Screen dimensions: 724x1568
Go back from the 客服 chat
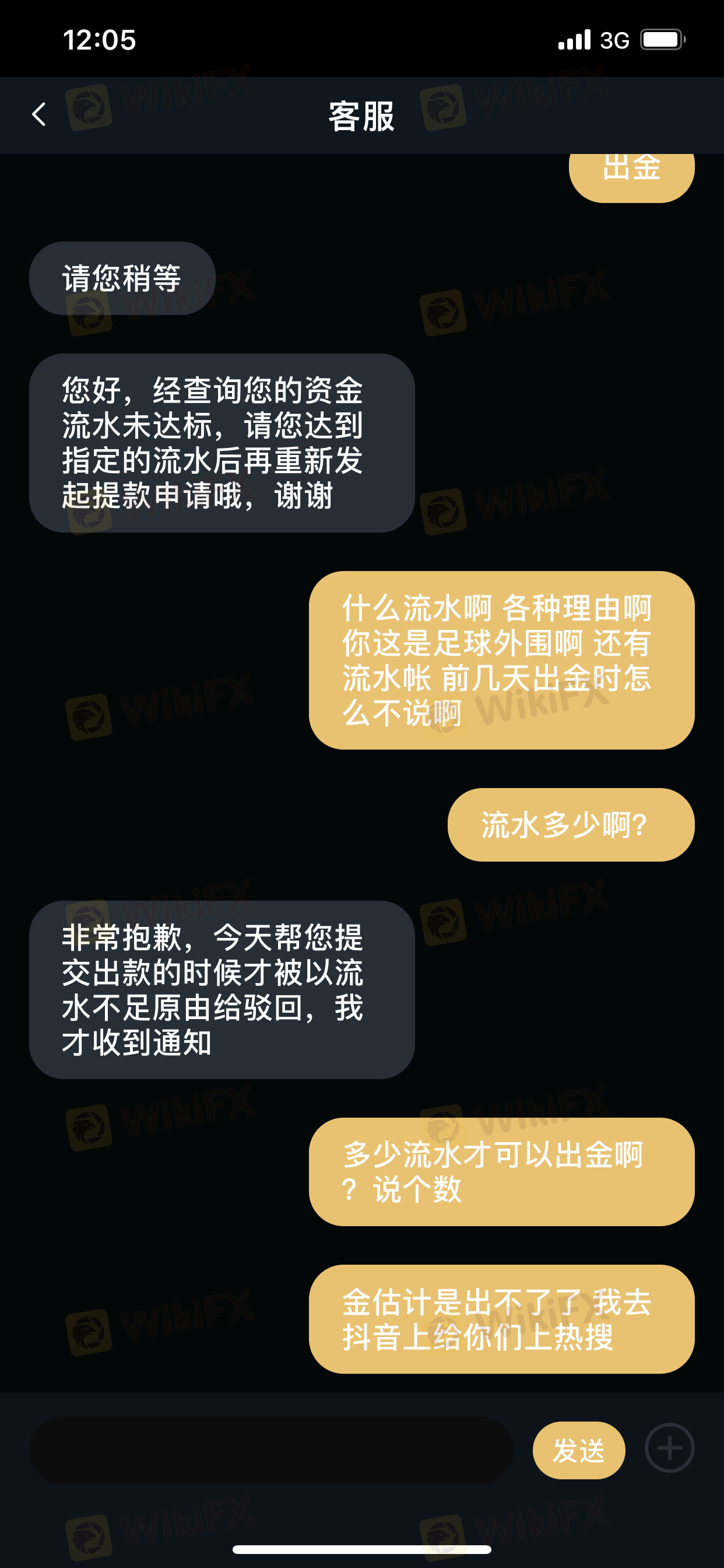point(39,114)
